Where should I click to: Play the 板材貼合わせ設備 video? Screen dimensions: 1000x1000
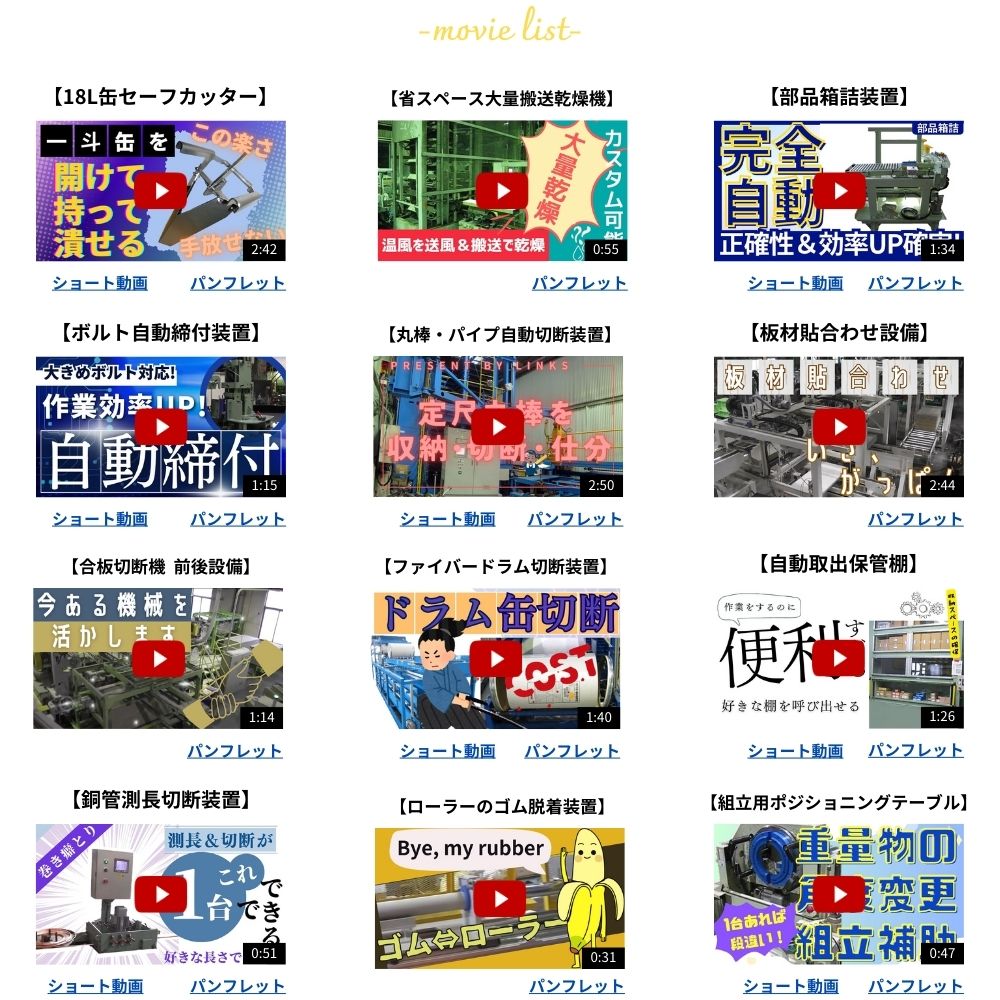click(x=838, y=427)
